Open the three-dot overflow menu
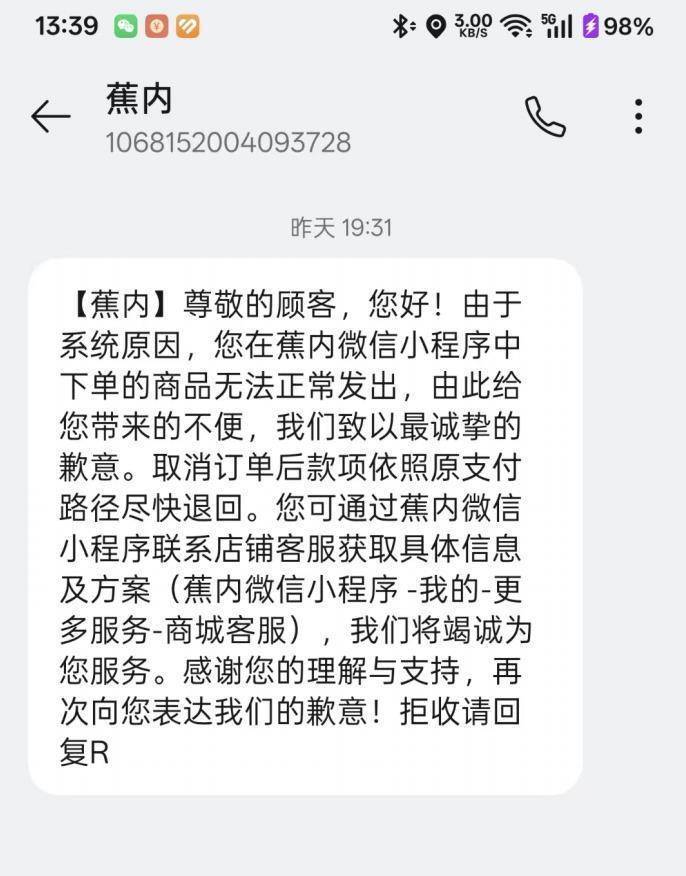This screenshot has width=686, height=876. coord(638,117)
